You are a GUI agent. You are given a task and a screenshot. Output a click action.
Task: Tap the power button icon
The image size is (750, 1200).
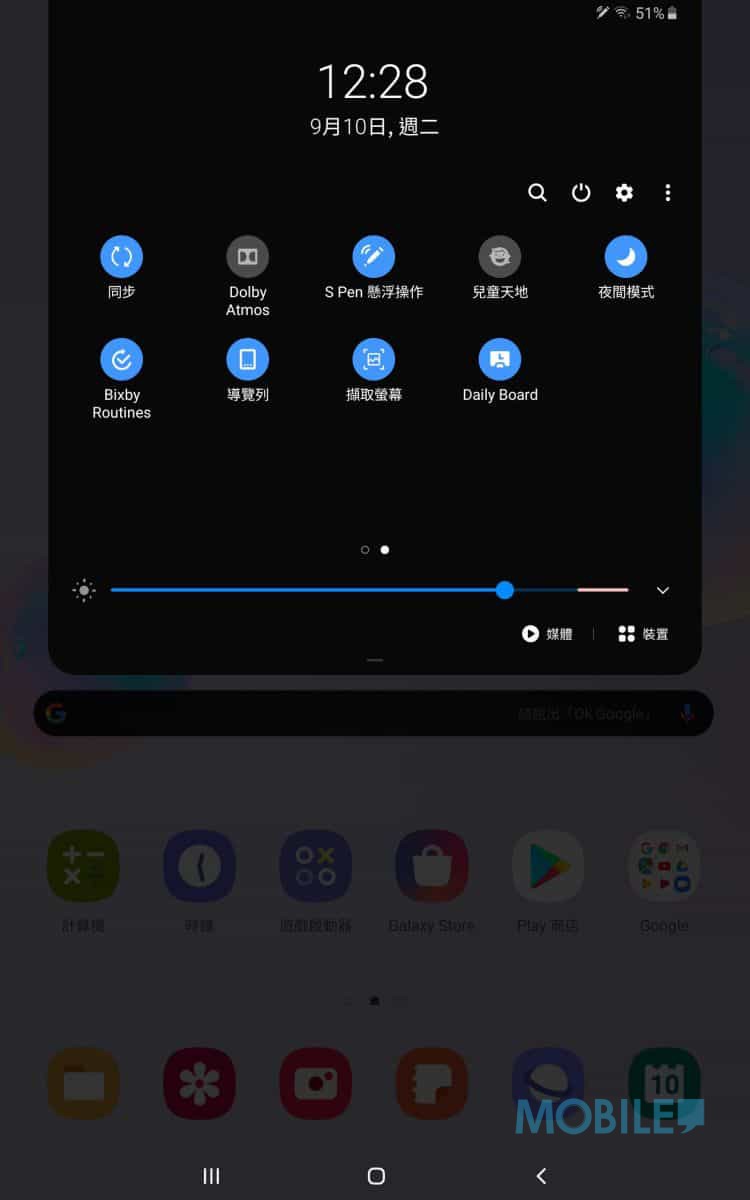click(581, 193)
